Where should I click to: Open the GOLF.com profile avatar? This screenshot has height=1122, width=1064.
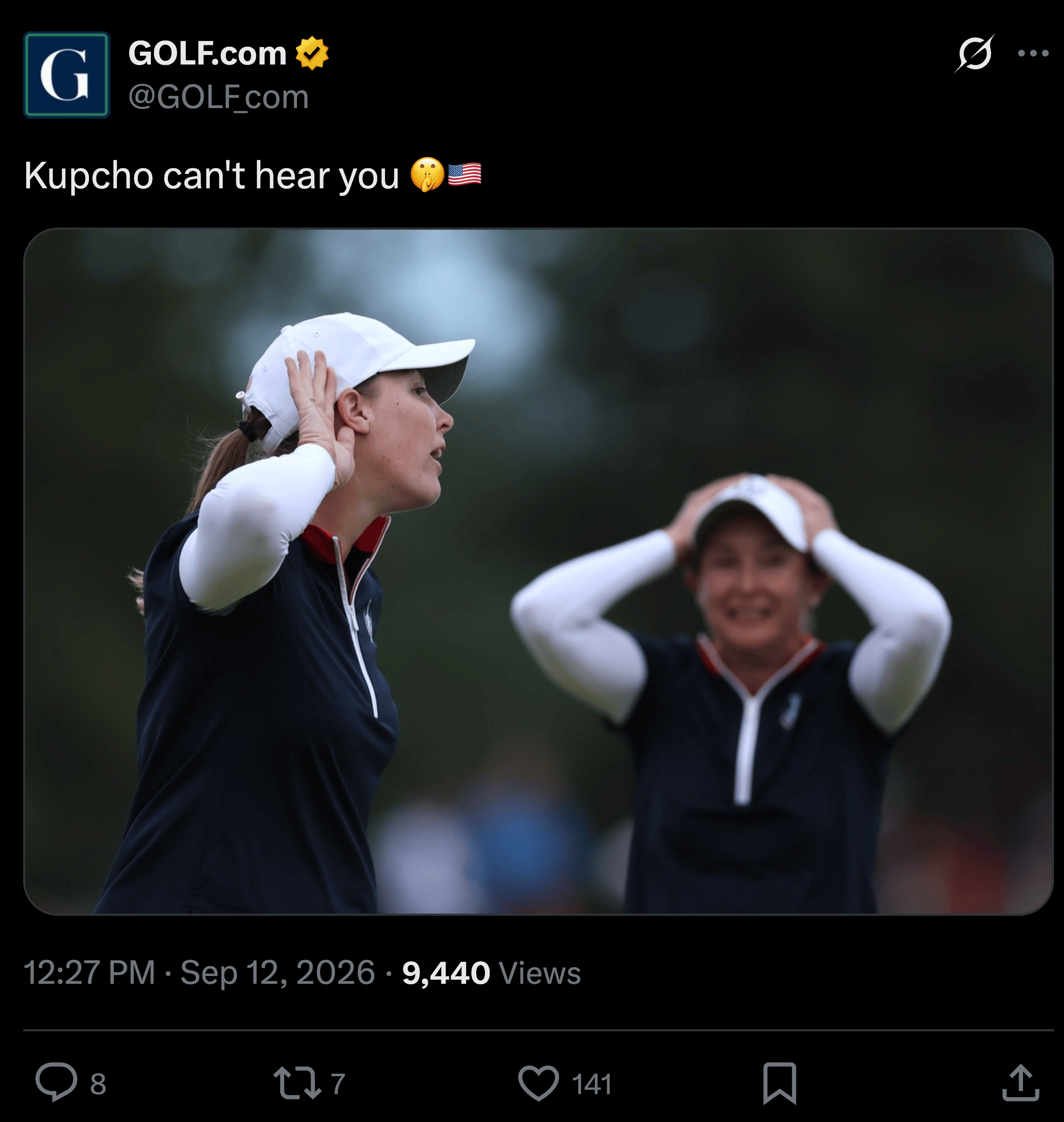66,75
